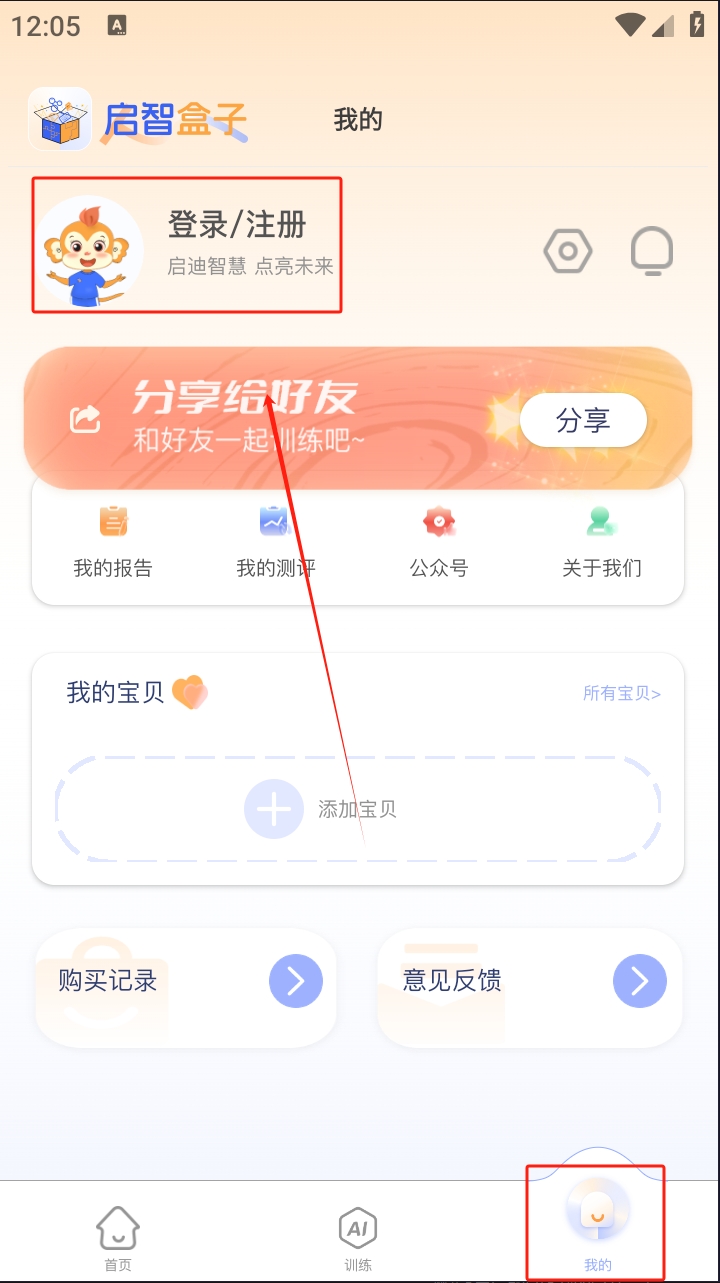The height and width of the screenshot is (1283, 720).
Task: Open 我的测评
Action: click(275, 542)
